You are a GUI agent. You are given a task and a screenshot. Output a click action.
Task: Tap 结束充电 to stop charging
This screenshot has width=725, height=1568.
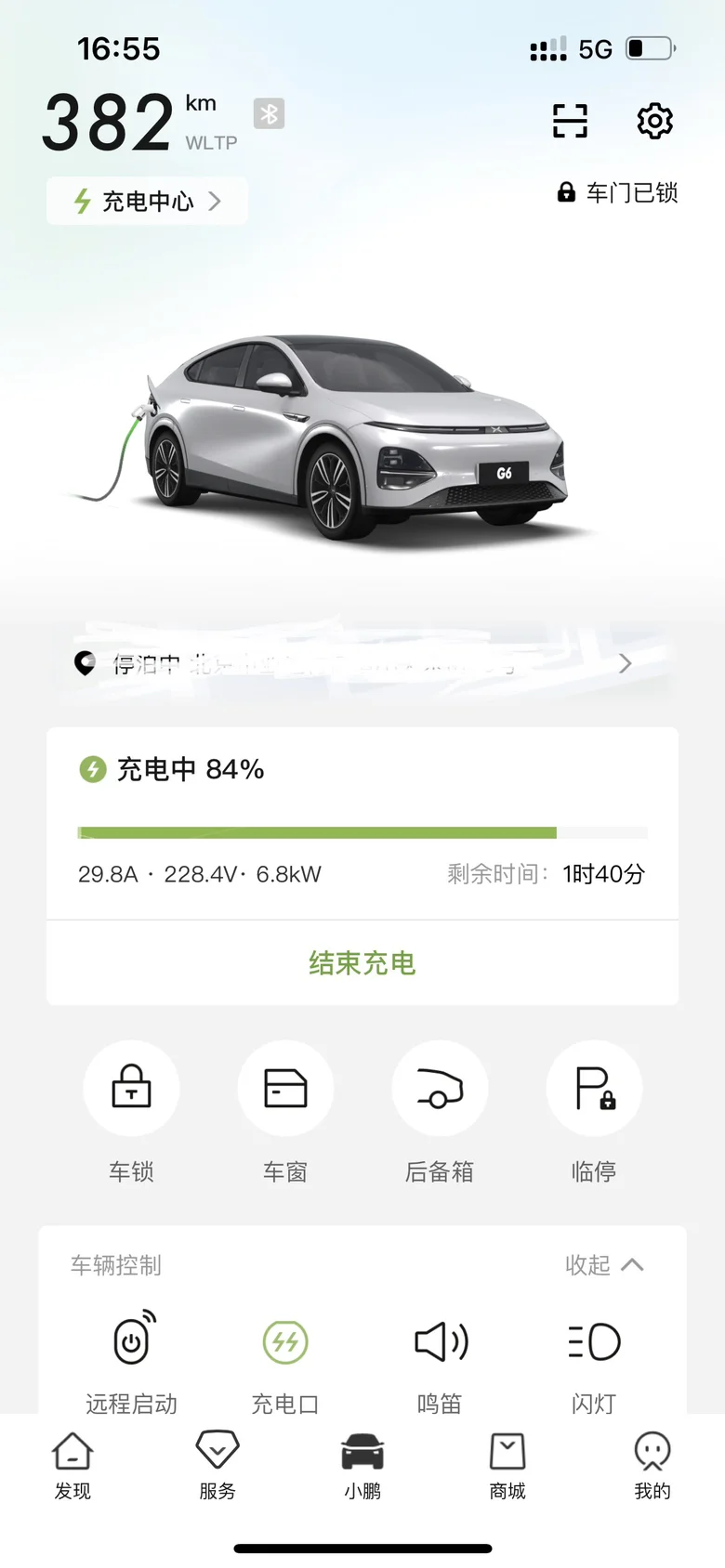coord(362,963)
